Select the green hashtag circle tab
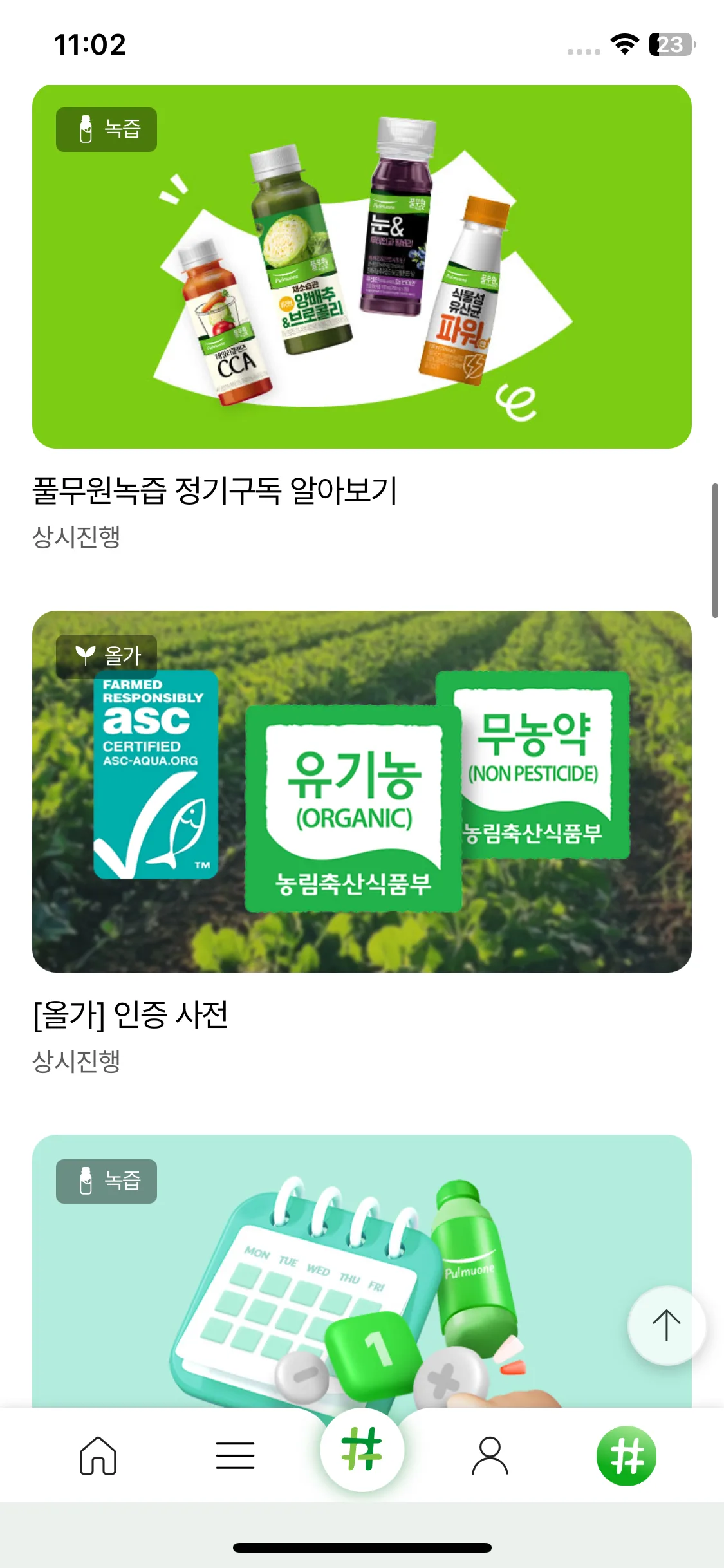 (x=626, y=1455)
